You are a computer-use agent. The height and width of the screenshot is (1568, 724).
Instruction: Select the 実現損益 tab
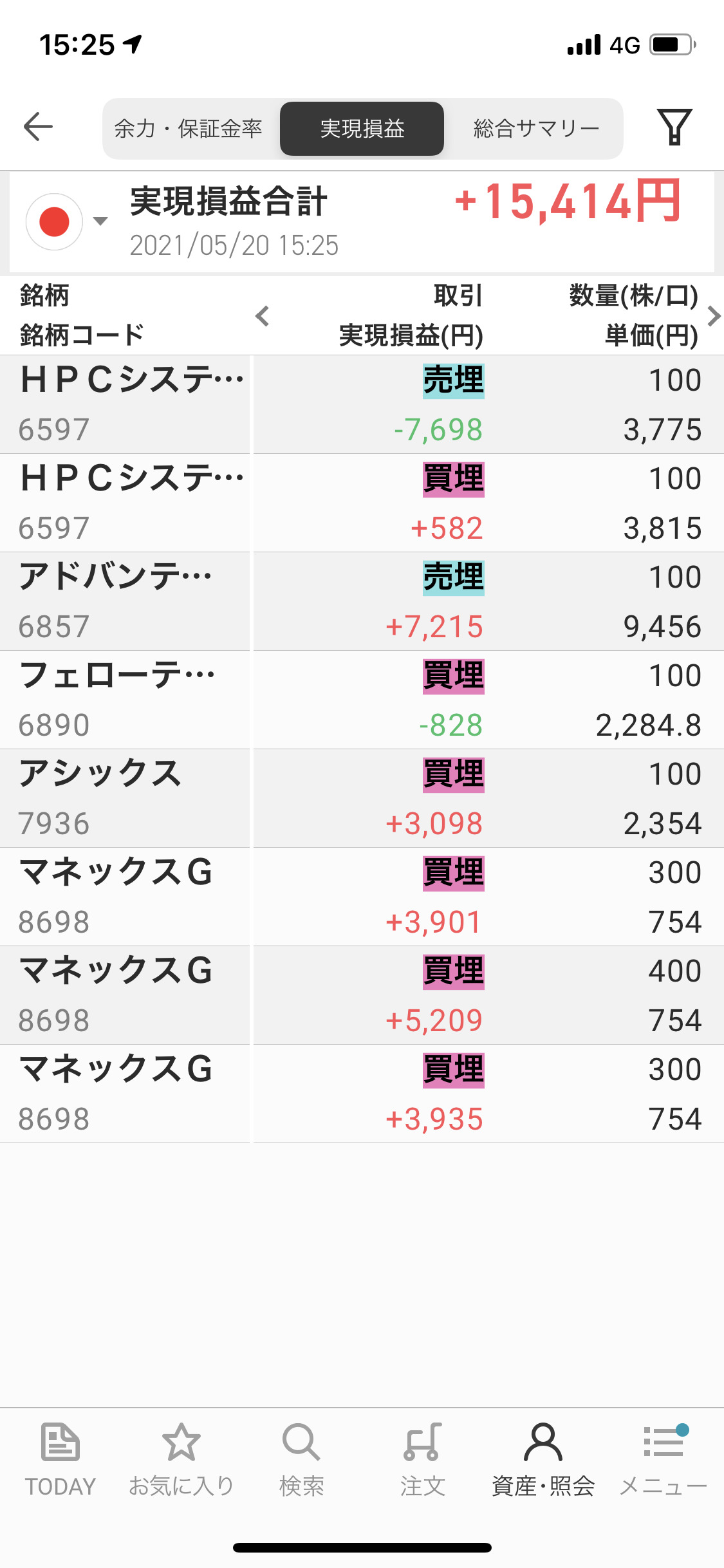(362, 129)
